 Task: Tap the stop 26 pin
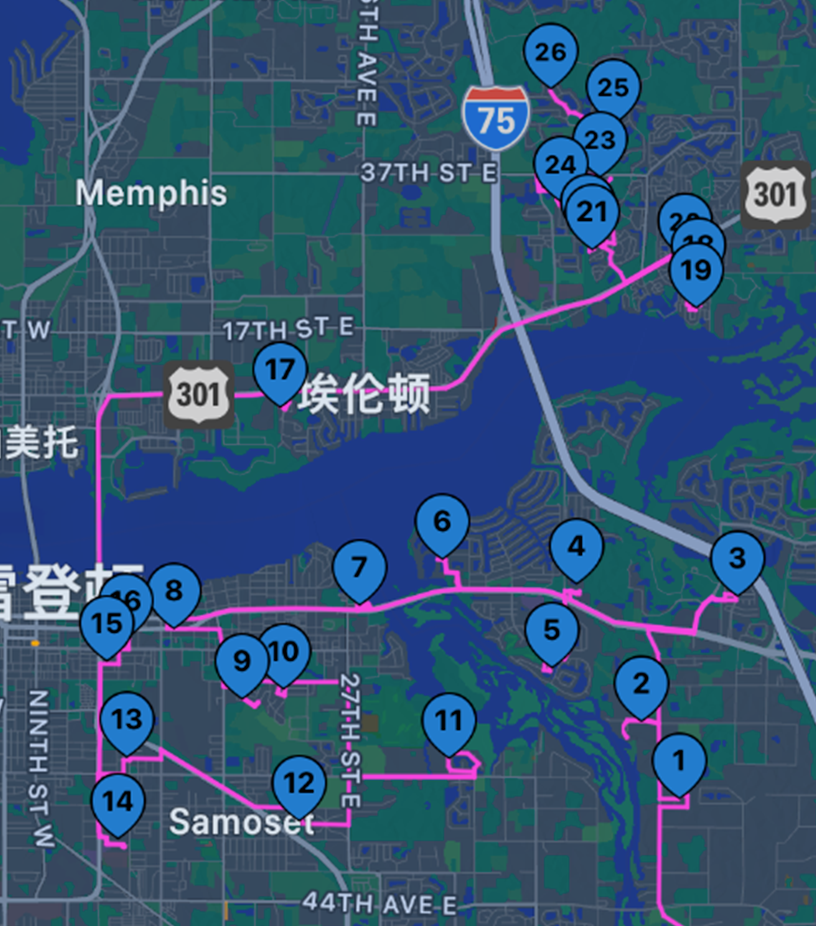(x=550, y=53)
